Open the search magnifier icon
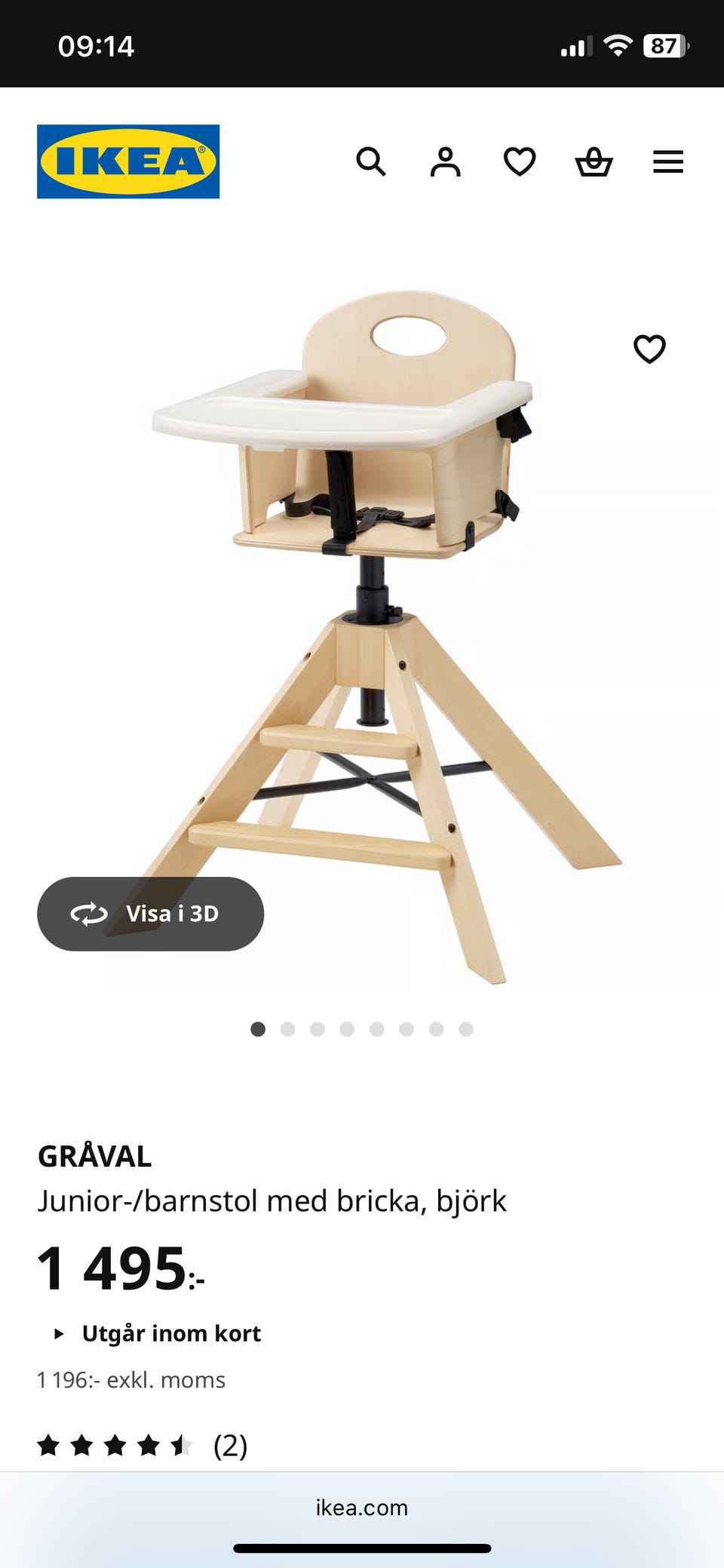 [370, 161]
